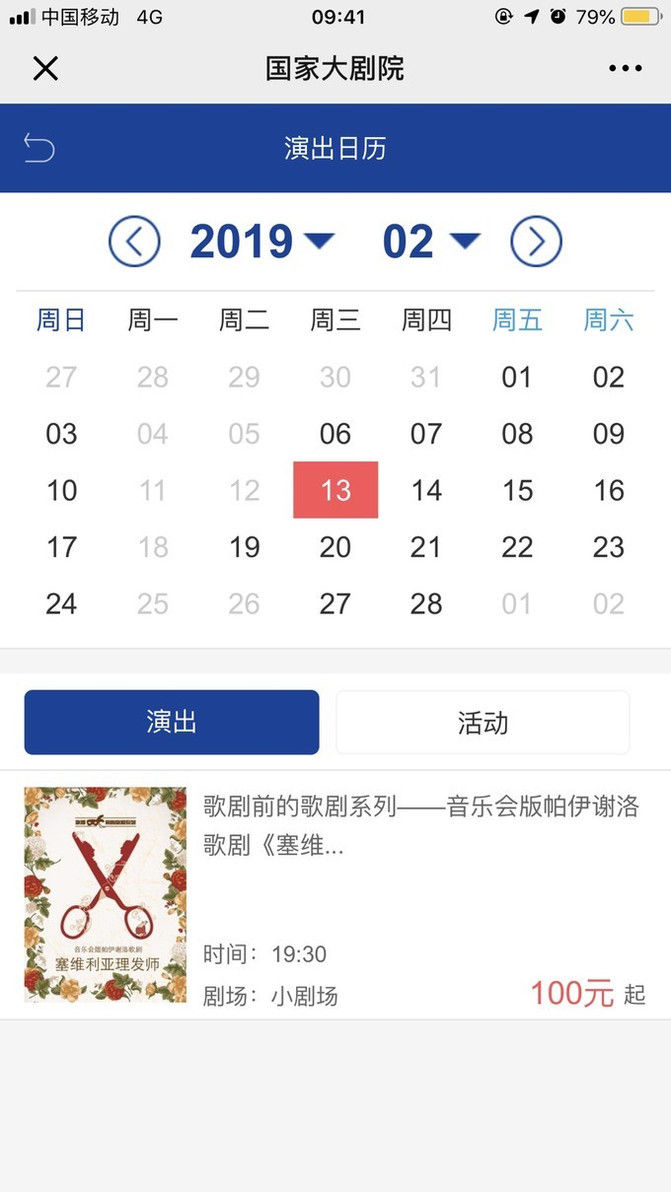This screenshot has width=671, height=1192.
Task: Select the highlighted date 13
Action: 335,490
